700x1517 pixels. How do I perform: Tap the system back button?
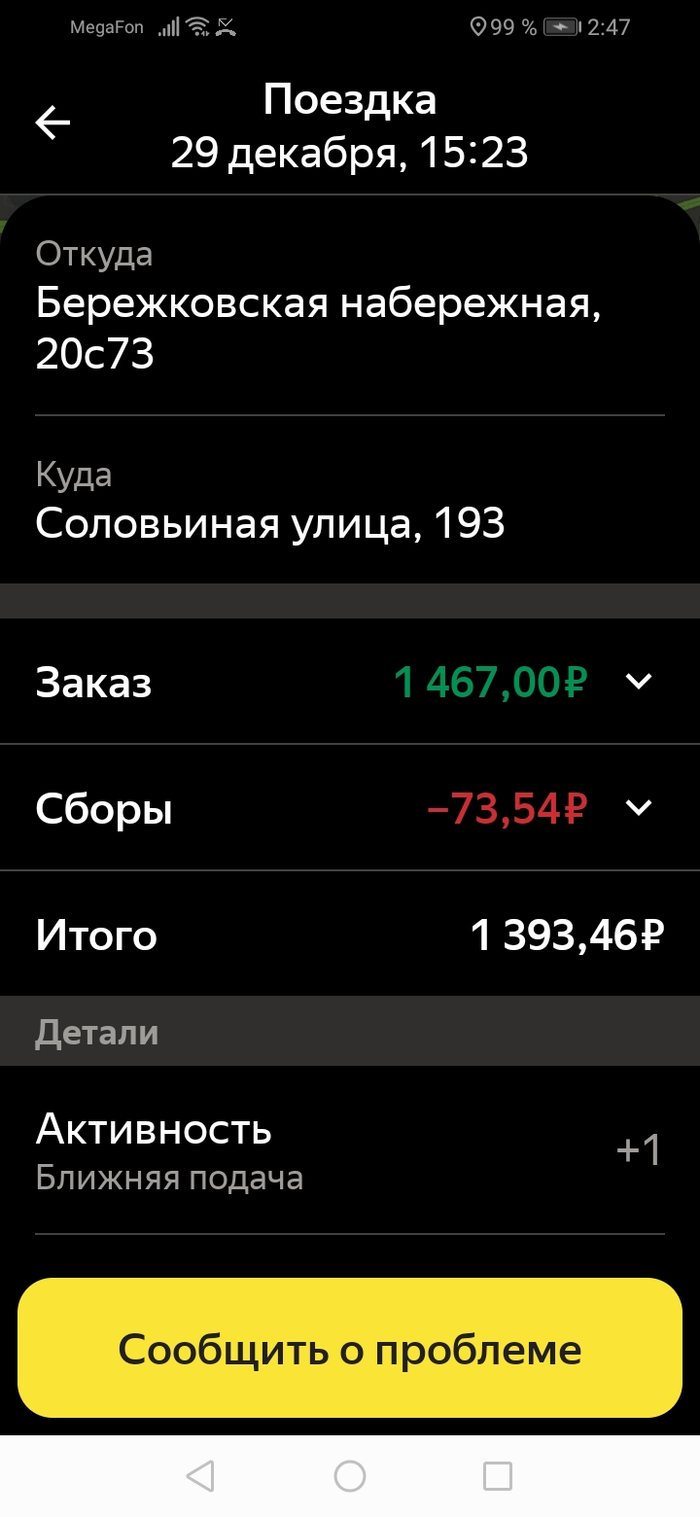click(x=201, y=1476)
